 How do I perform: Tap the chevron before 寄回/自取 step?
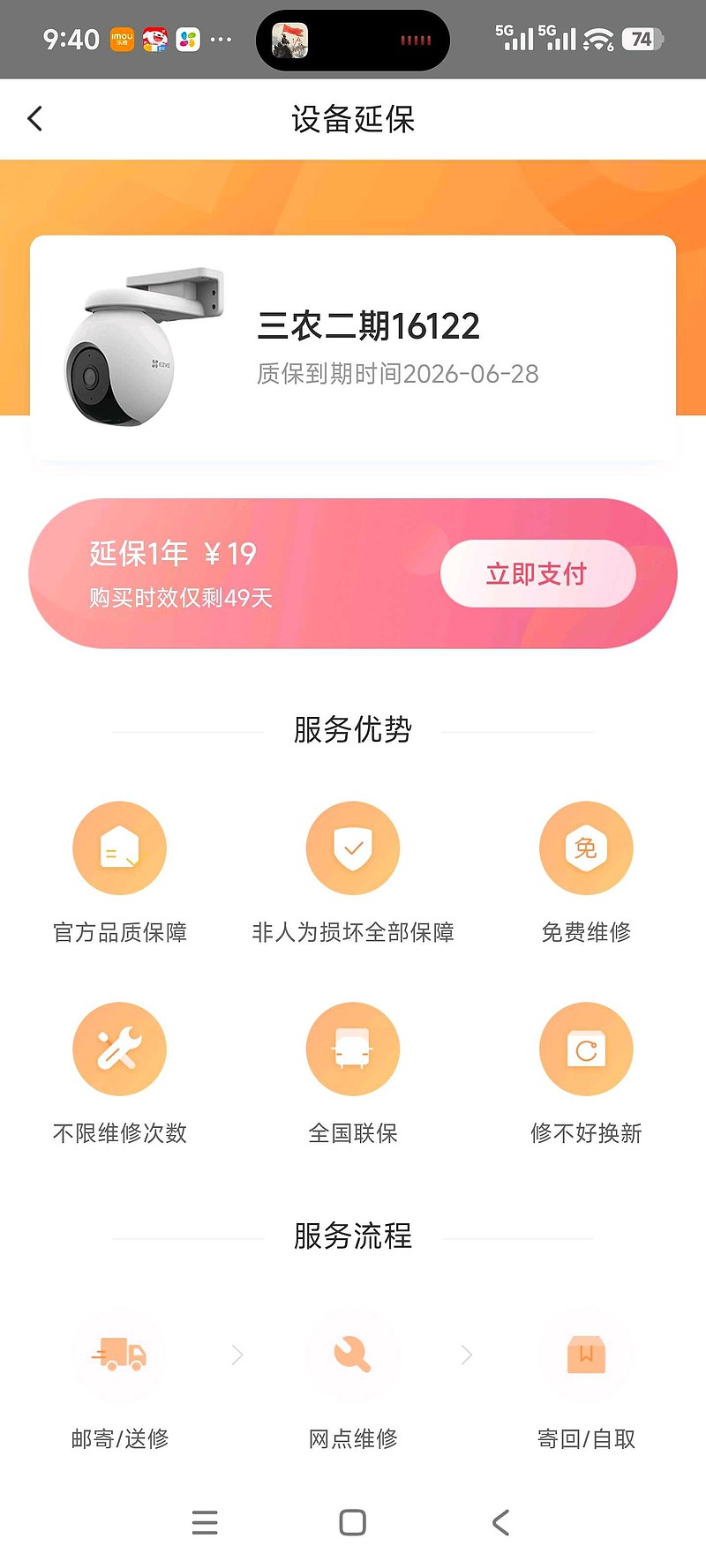tap(466, 1355)
